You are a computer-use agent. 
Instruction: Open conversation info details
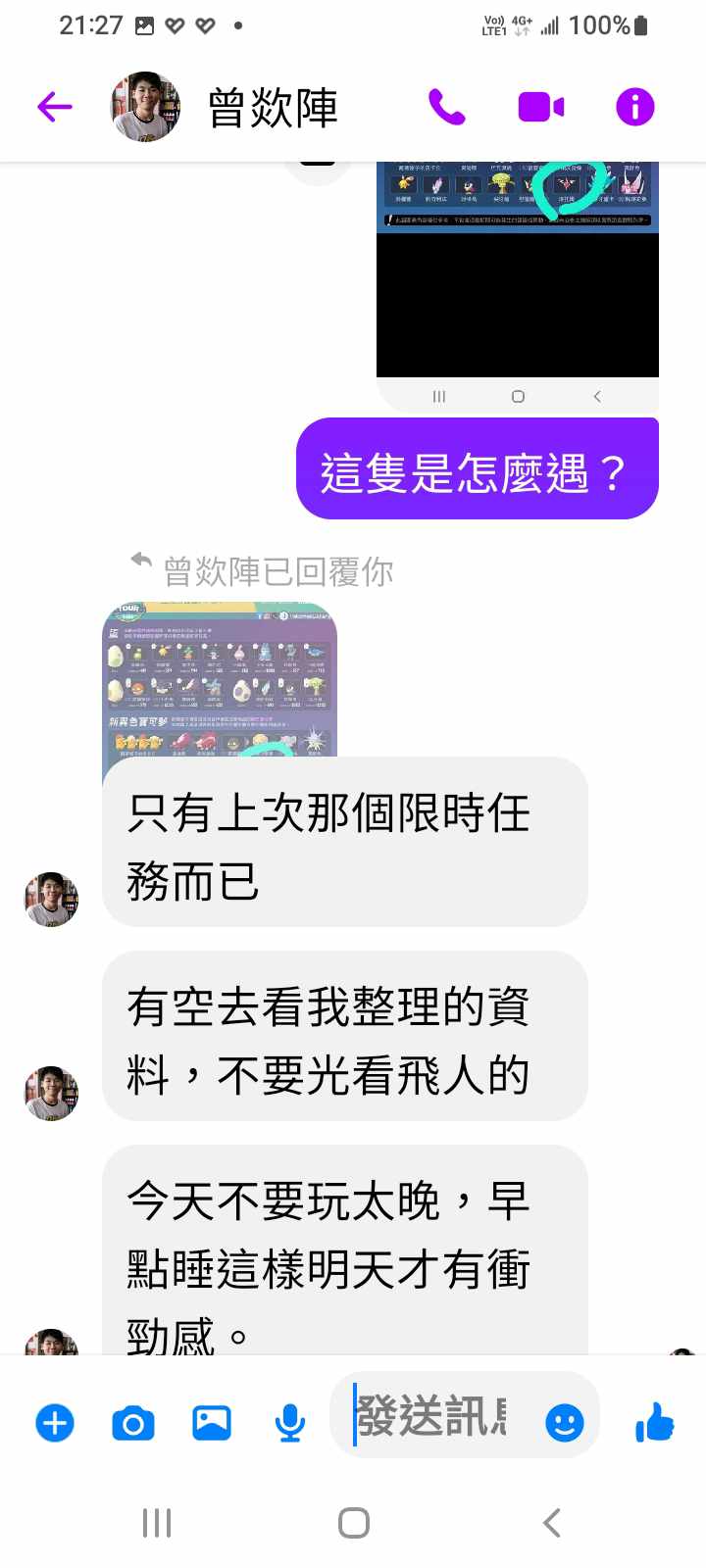634,107
